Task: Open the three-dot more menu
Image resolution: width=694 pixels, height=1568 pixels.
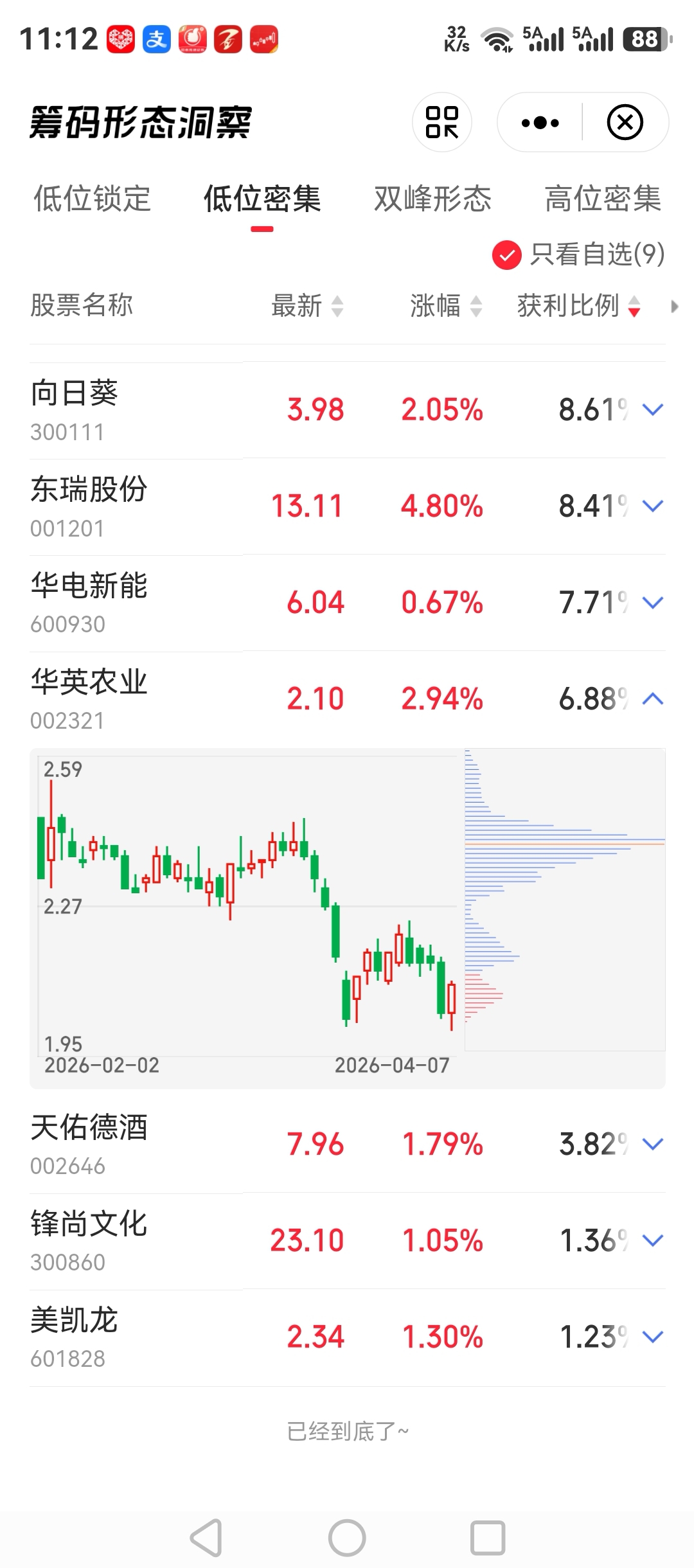Action: pos(540,122)
